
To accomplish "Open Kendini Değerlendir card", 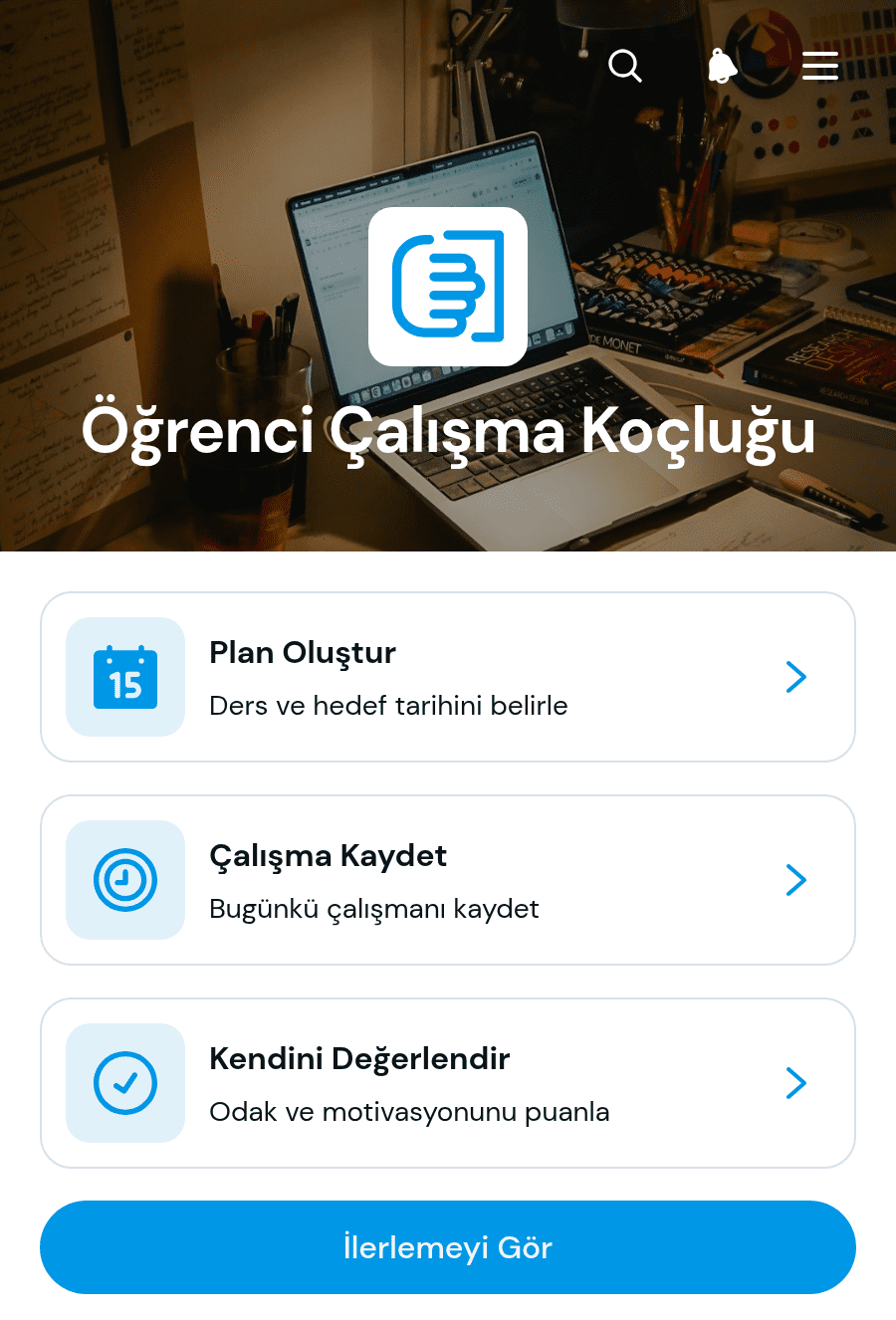I will (x=448, y=1083).
